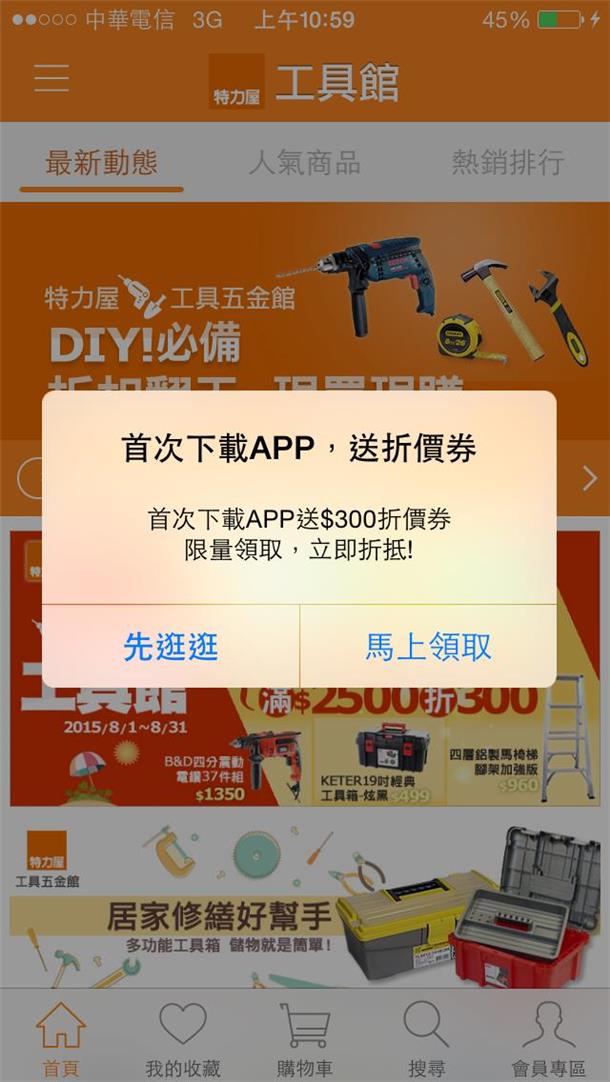Open the 搜尋 search tab
This screenshot has height=1082, width=610.
[x=427, y=1040]
